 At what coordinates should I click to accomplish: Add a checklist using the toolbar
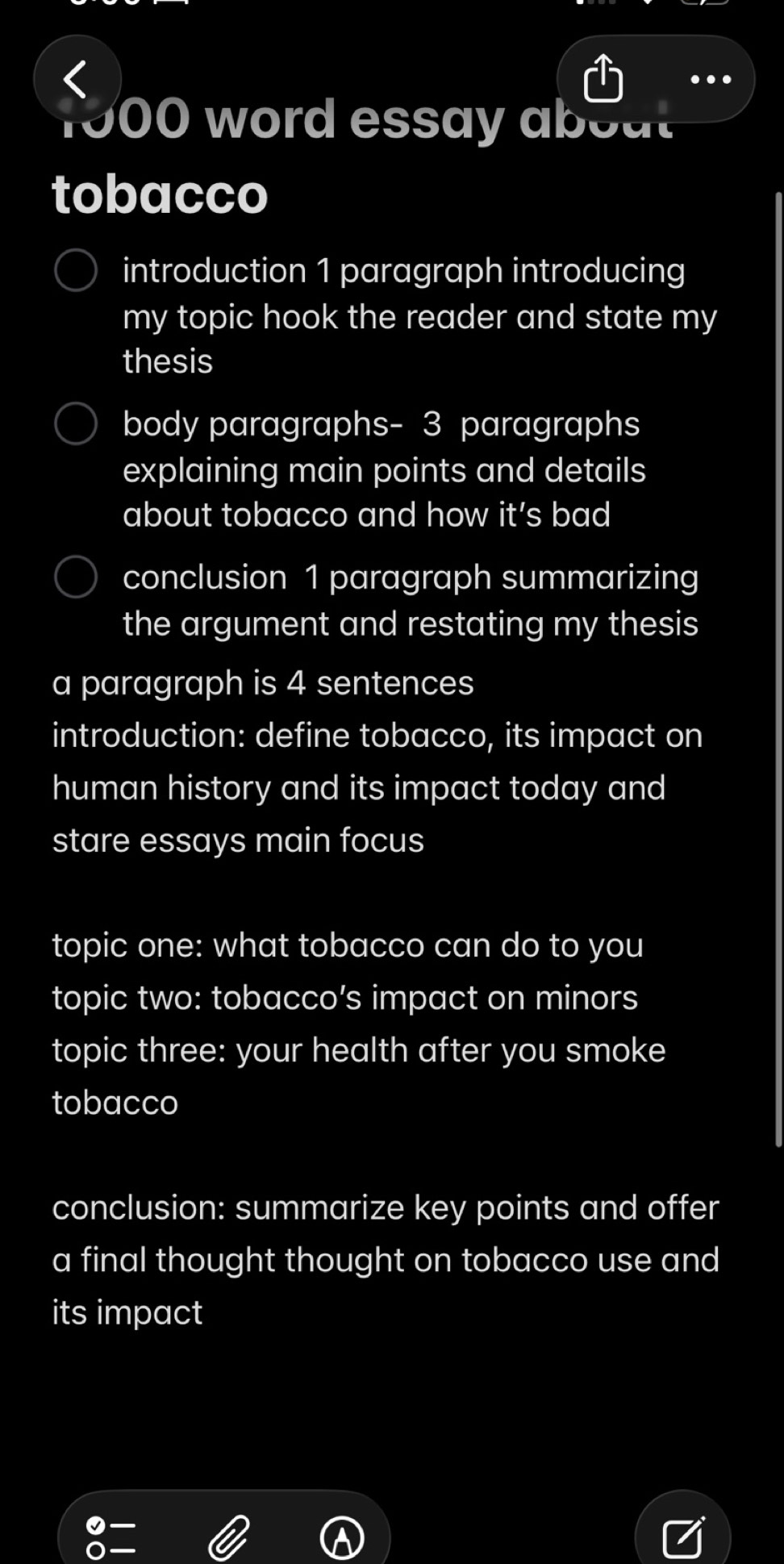pos(111,1537)
